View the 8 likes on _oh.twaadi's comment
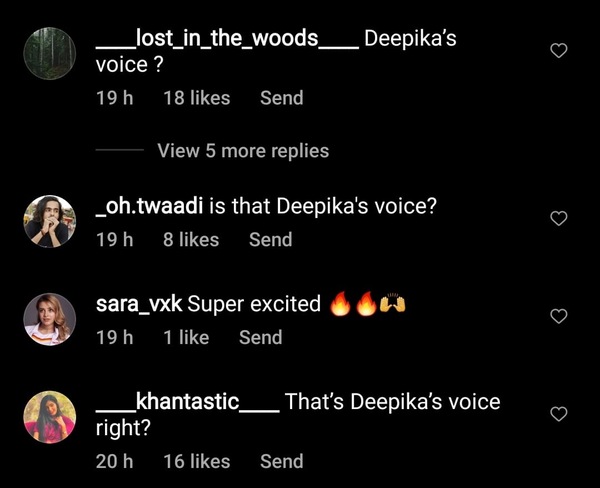Image resolution: width=600 pixels, height=488 pixels. [x=191, y=239]
